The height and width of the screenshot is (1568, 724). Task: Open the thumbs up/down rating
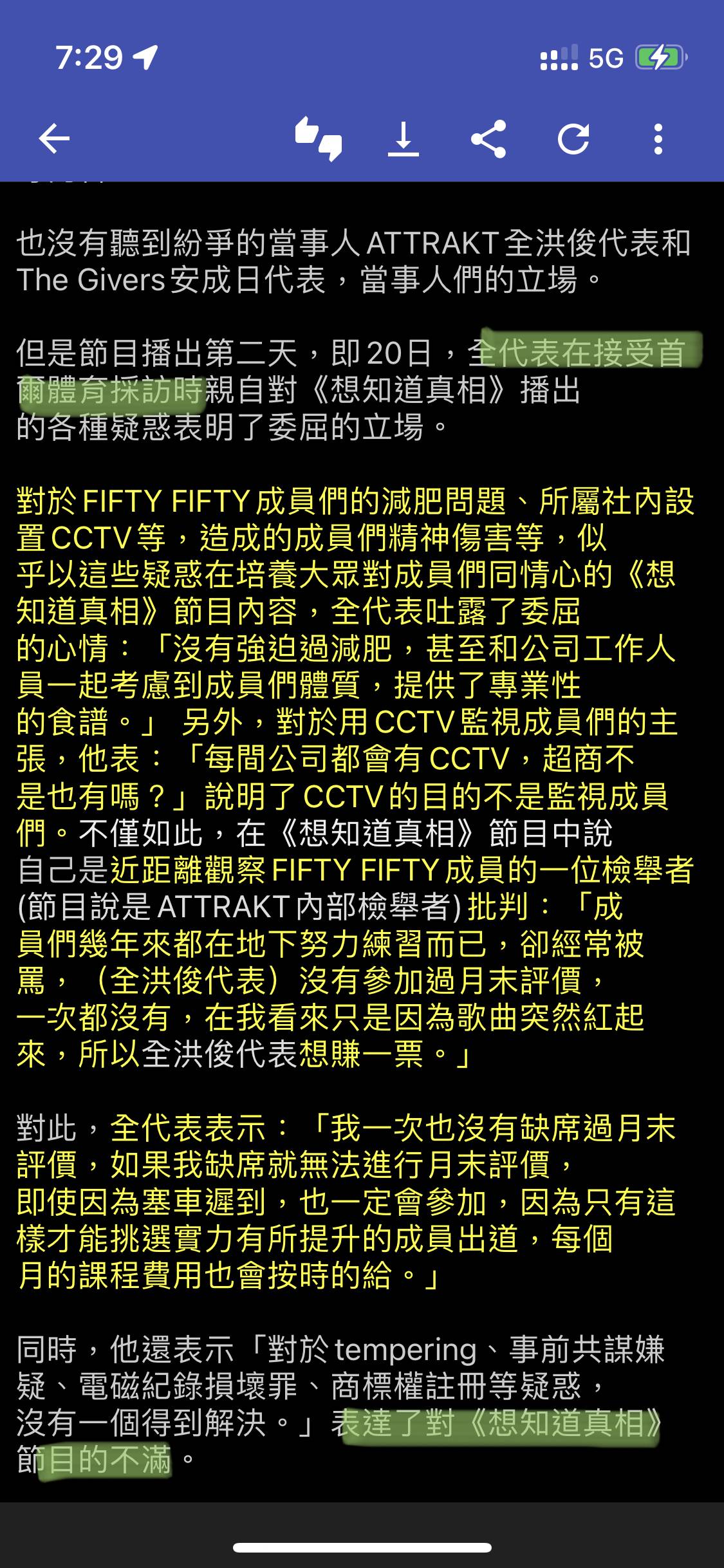[x=318, y=139]
